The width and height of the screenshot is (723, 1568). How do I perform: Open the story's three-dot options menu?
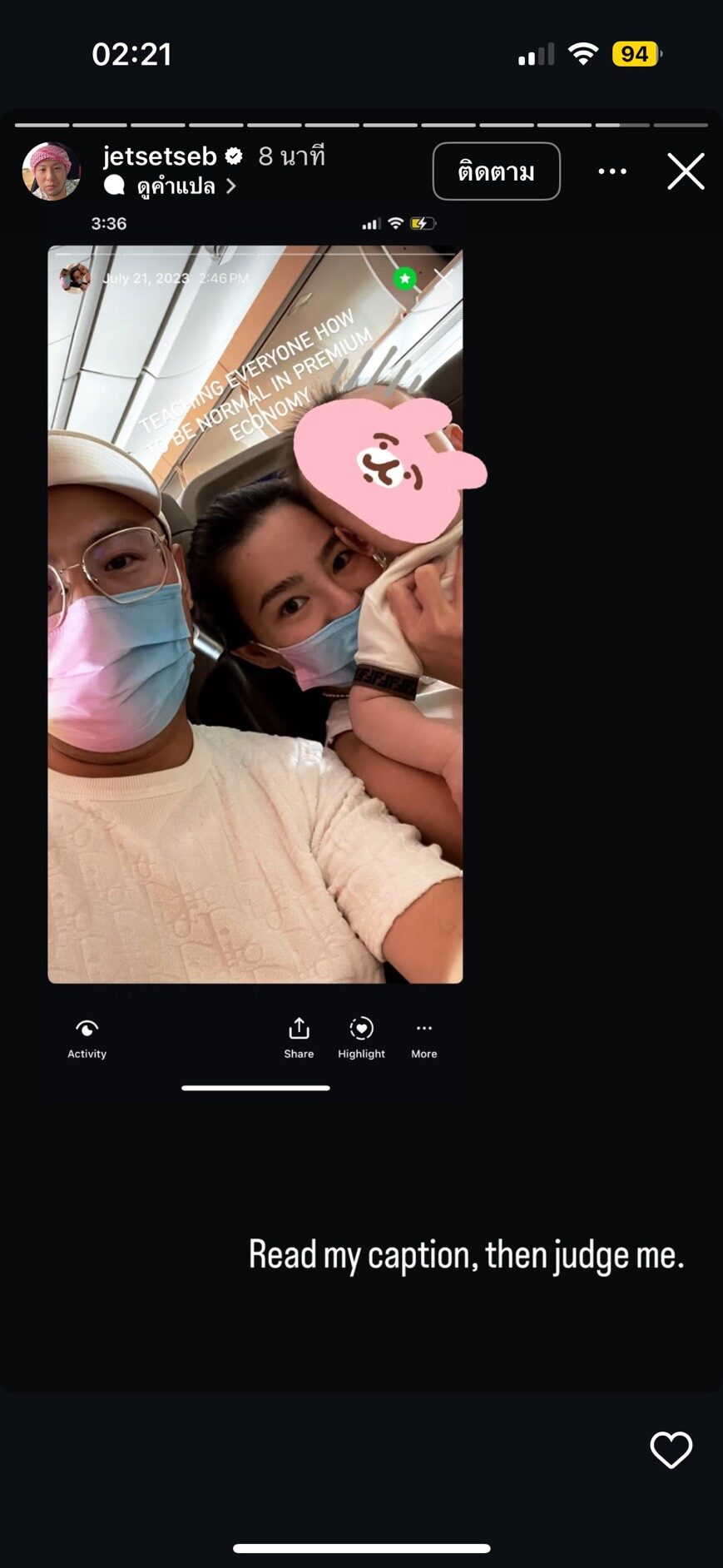pyautogui.click(x=612, y=171)
